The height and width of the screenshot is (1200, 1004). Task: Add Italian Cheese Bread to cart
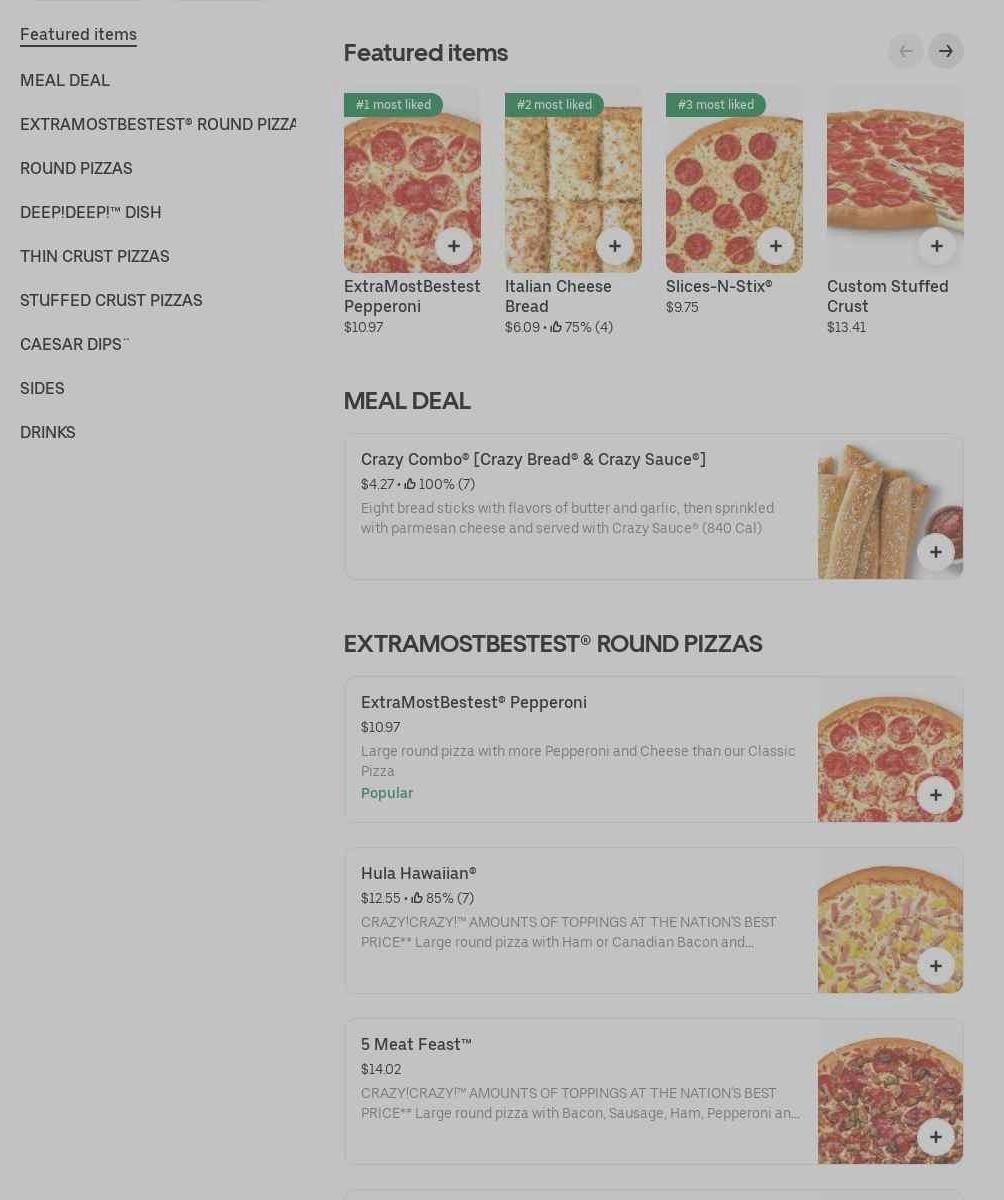click(x=614, y=246)
